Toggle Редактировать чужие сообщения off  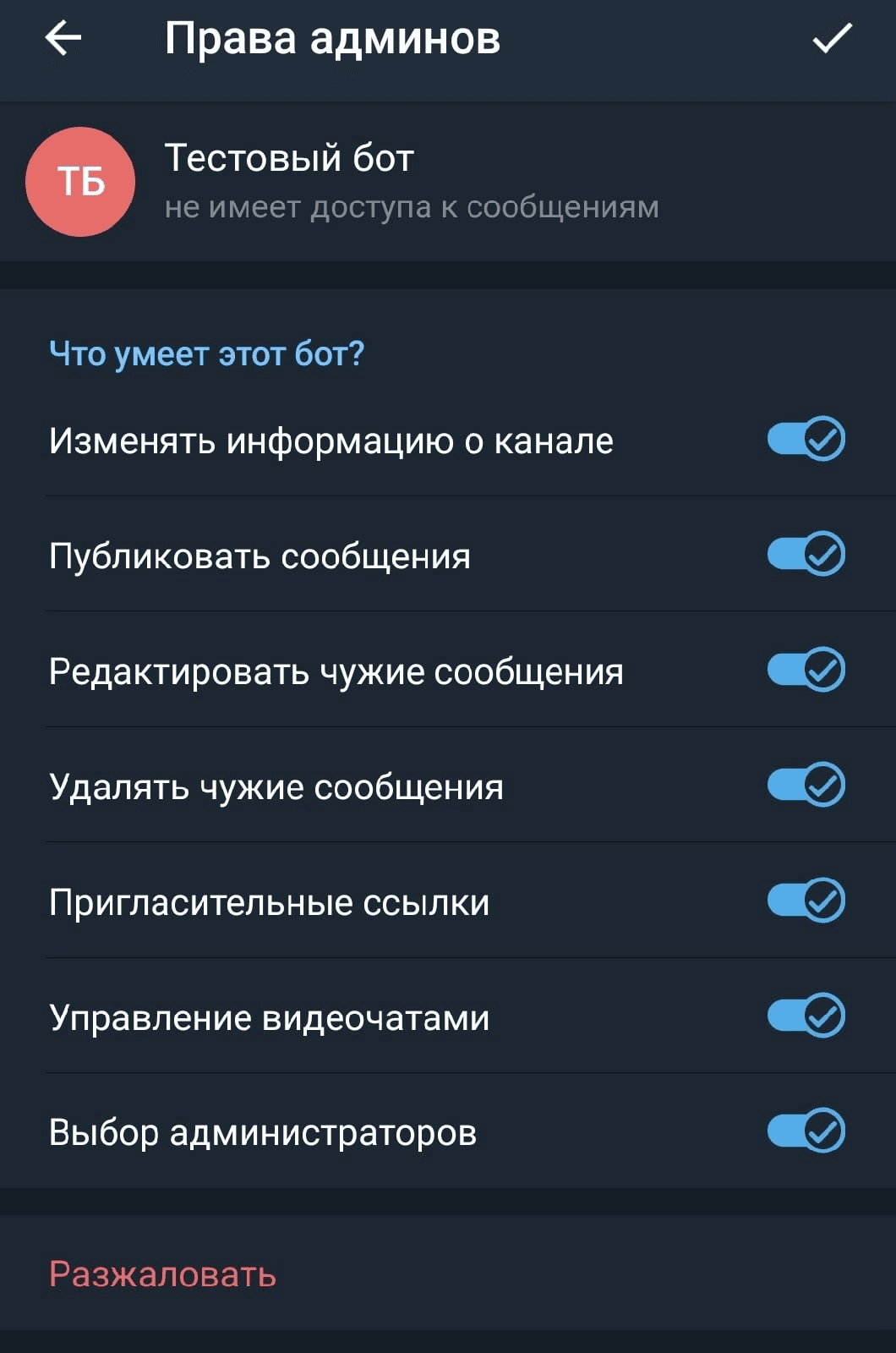[x=805, y=671]
